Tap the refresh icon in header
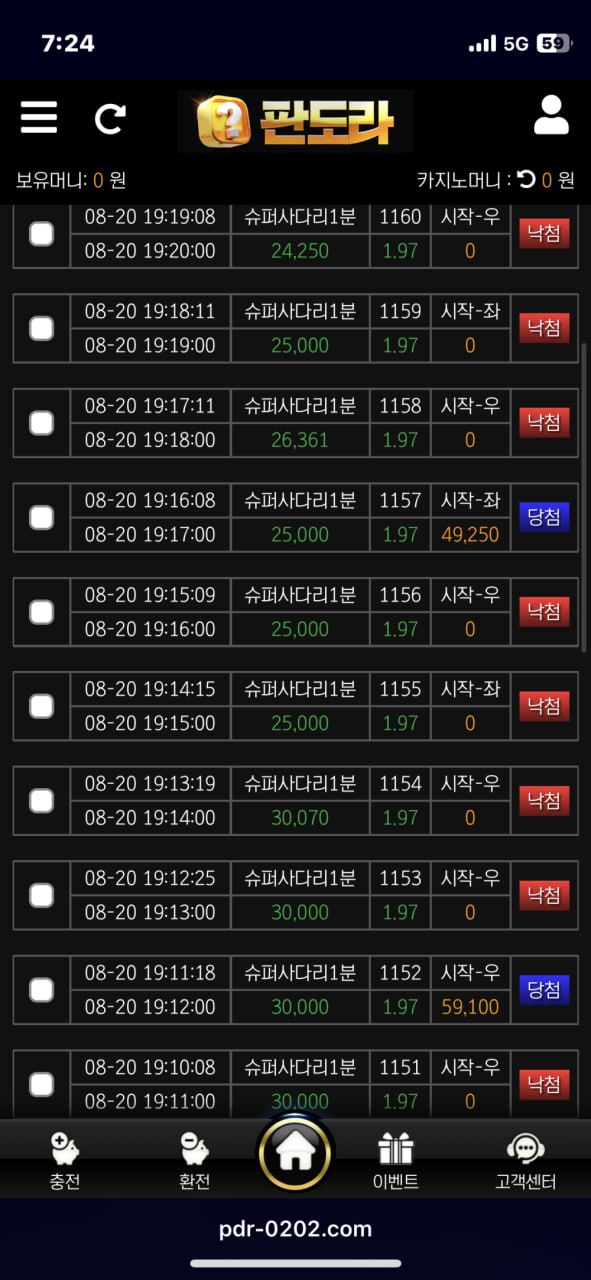The image size is (591, 1280). click(x=110, y=119)
